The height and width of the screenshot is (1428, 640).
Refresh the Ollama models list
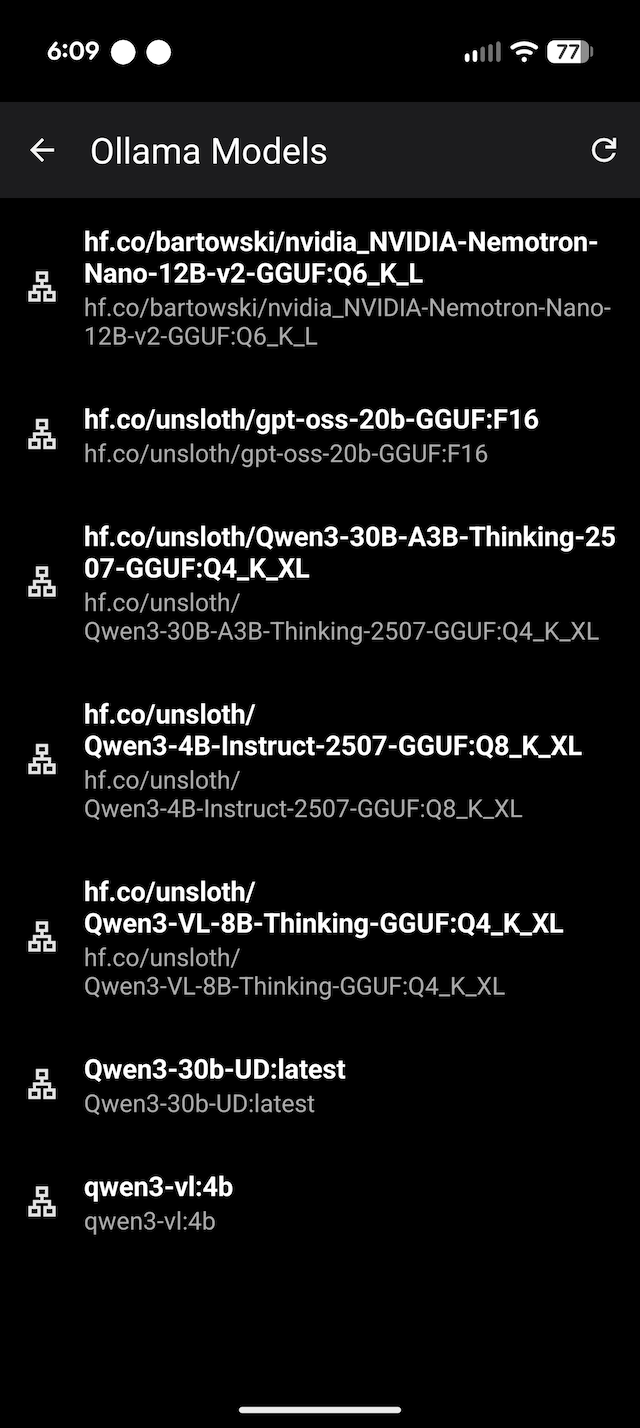(603, 150)
